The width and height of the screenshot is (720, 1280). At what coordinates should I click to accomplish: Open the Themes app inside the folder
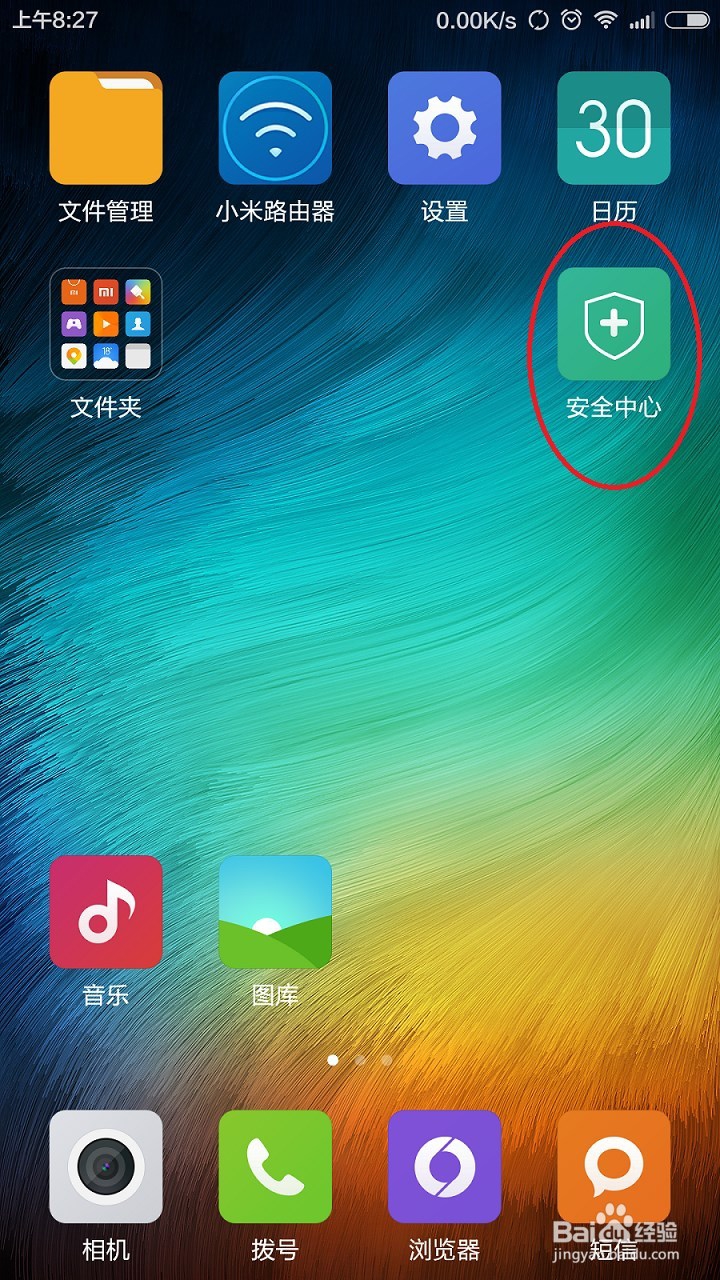tap(138, 292)
